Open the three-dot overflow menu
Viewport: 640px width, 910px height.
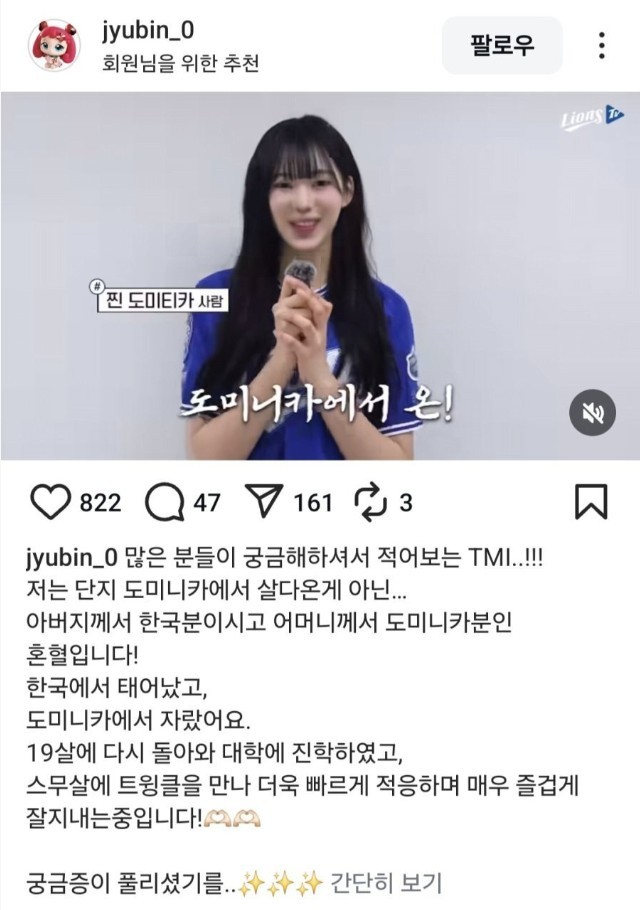(x=601, y=45)
